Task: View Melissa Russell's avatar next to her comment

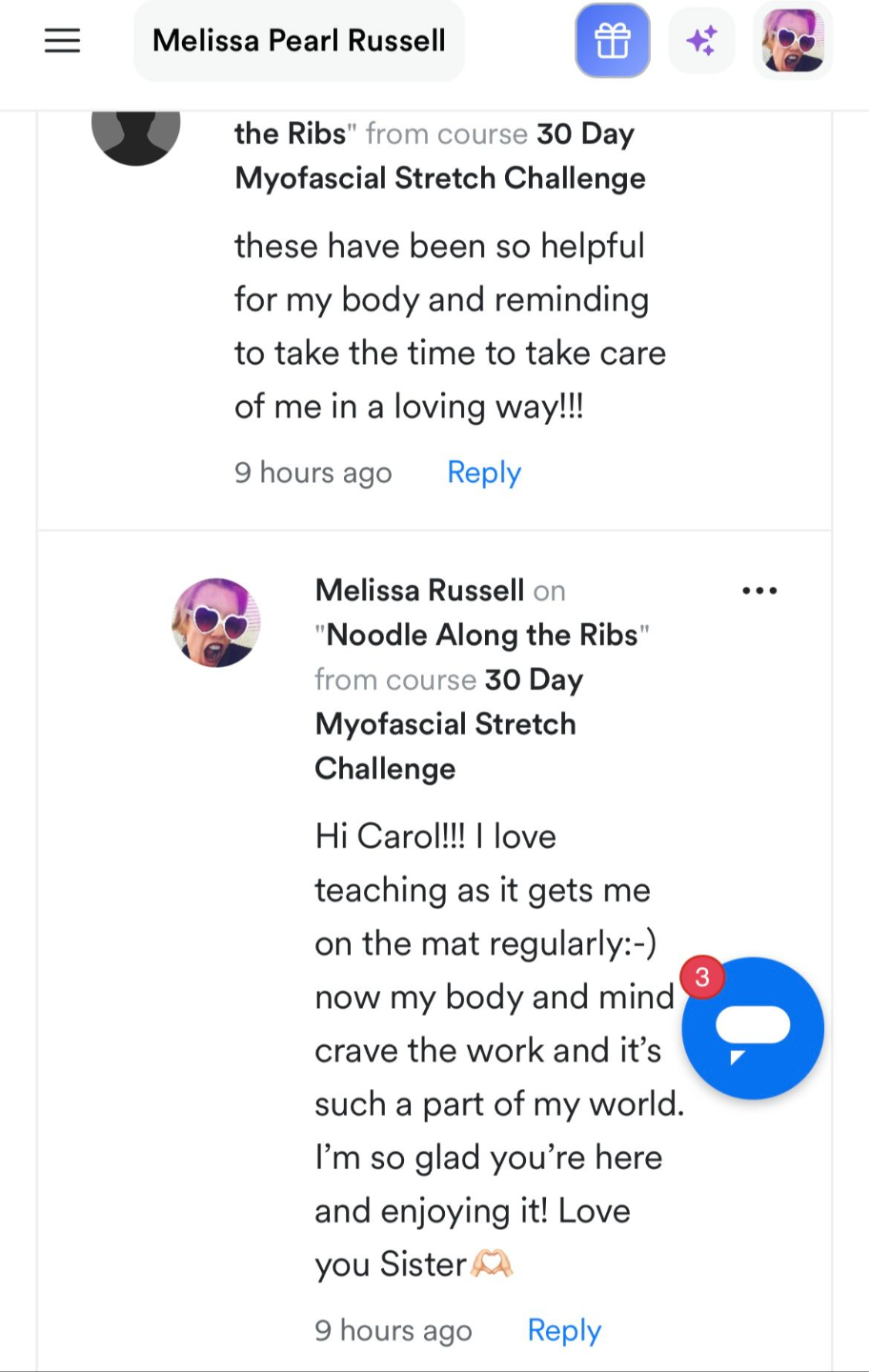Action: pos(216,622)
